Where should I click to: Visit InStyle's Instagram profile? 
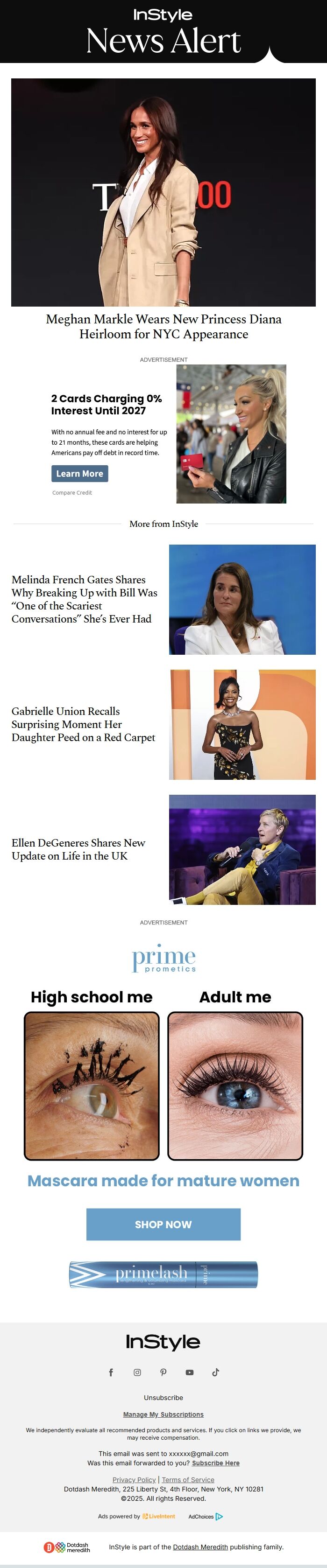click(137, 1372)
